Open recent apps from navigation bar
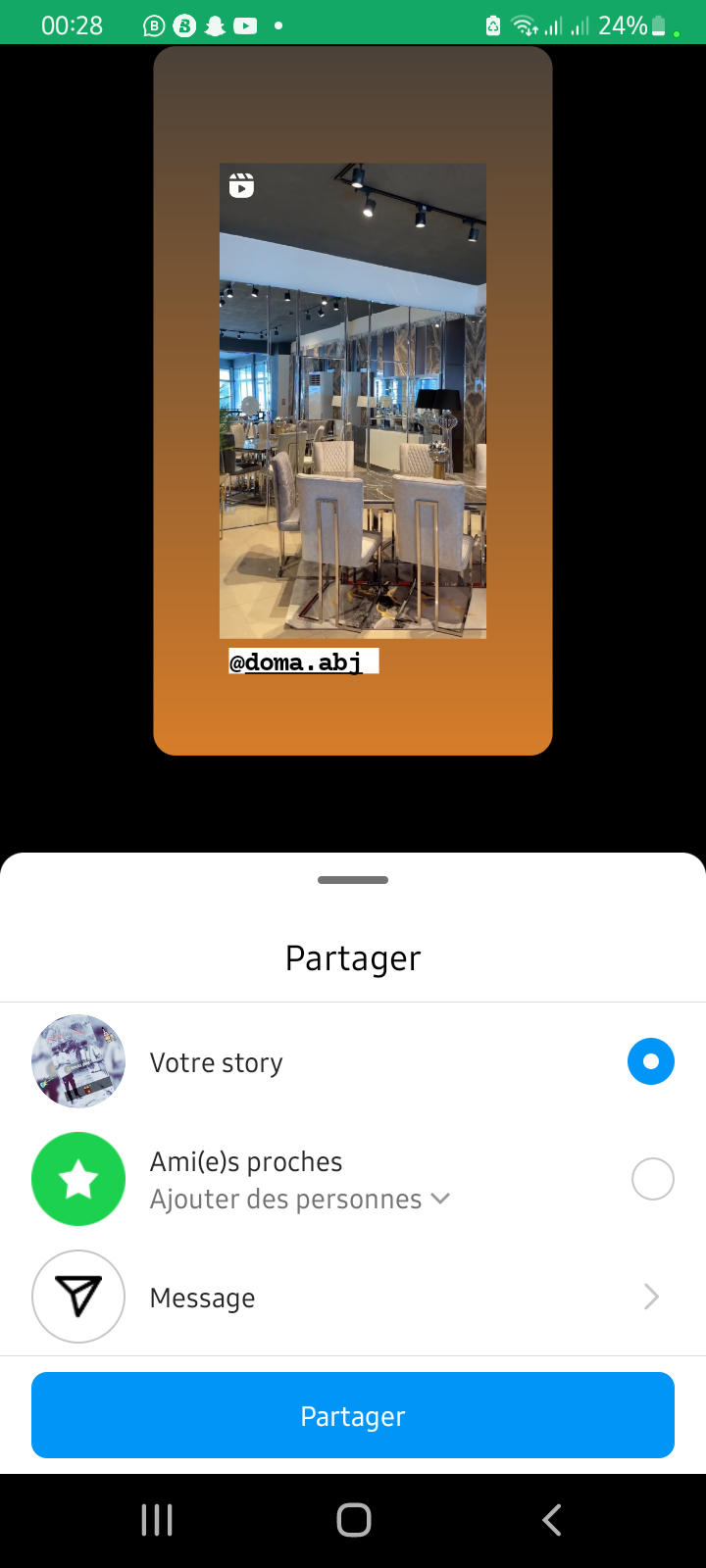 [157, 1520]
